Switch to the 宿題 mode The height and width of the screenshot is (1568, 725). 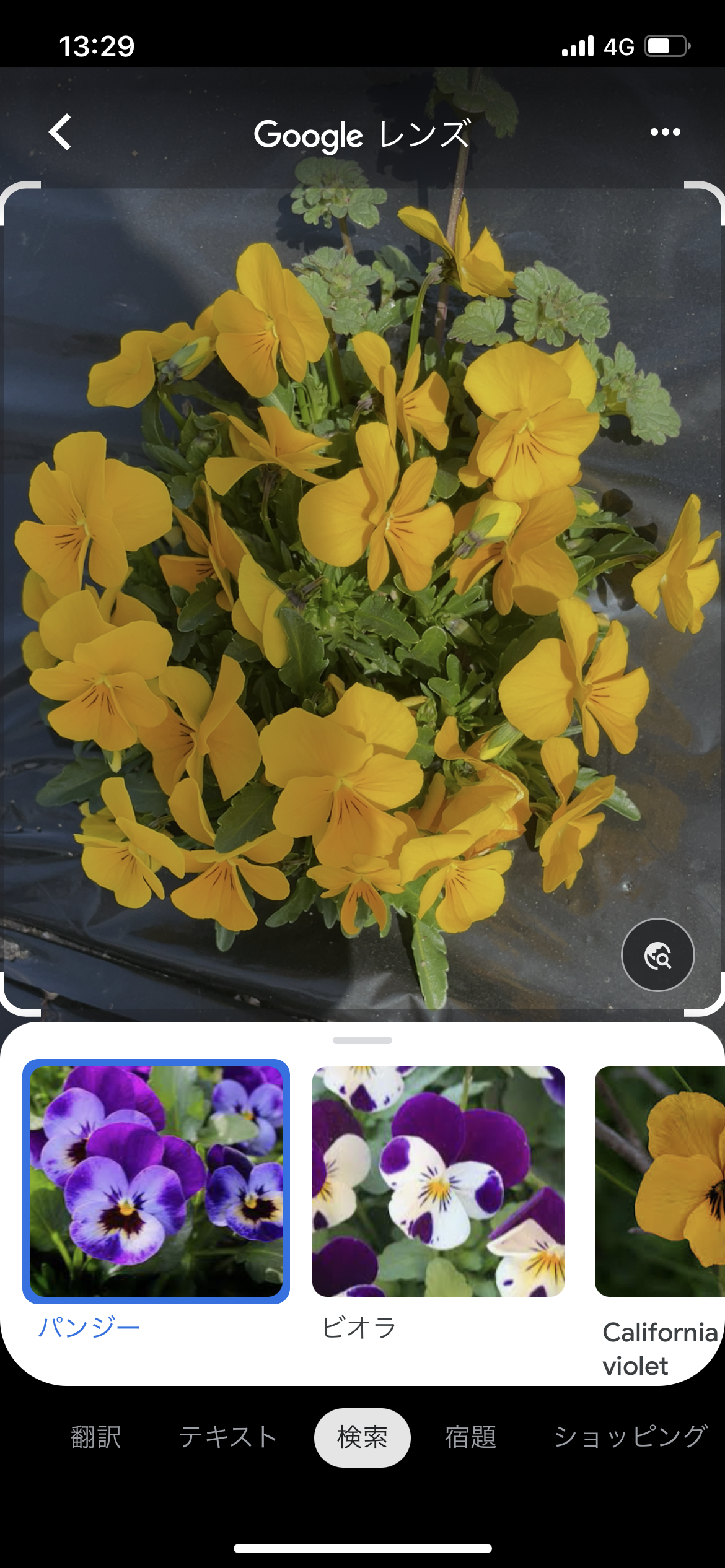470,1437
